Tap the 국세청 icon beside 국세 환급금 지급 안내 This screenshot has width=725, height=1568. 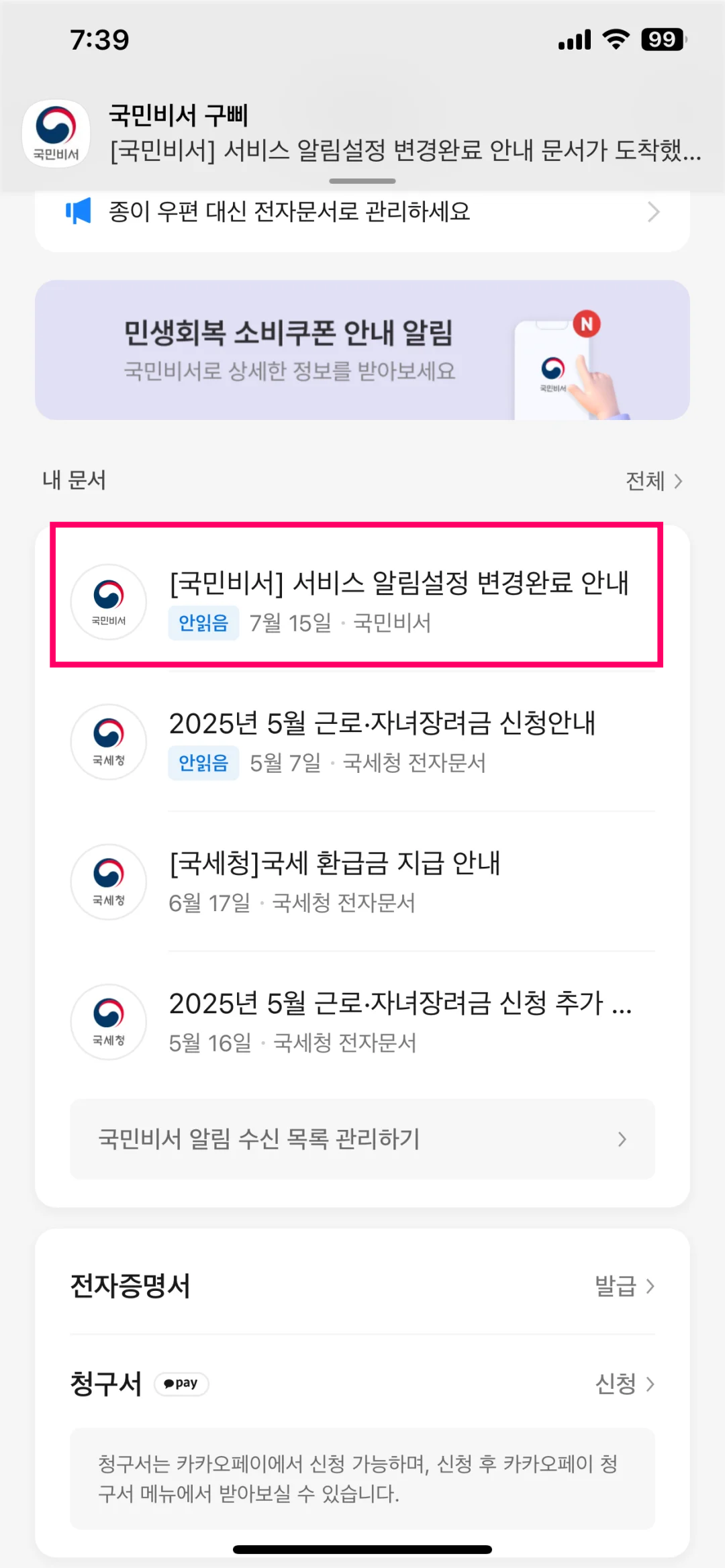109,882
